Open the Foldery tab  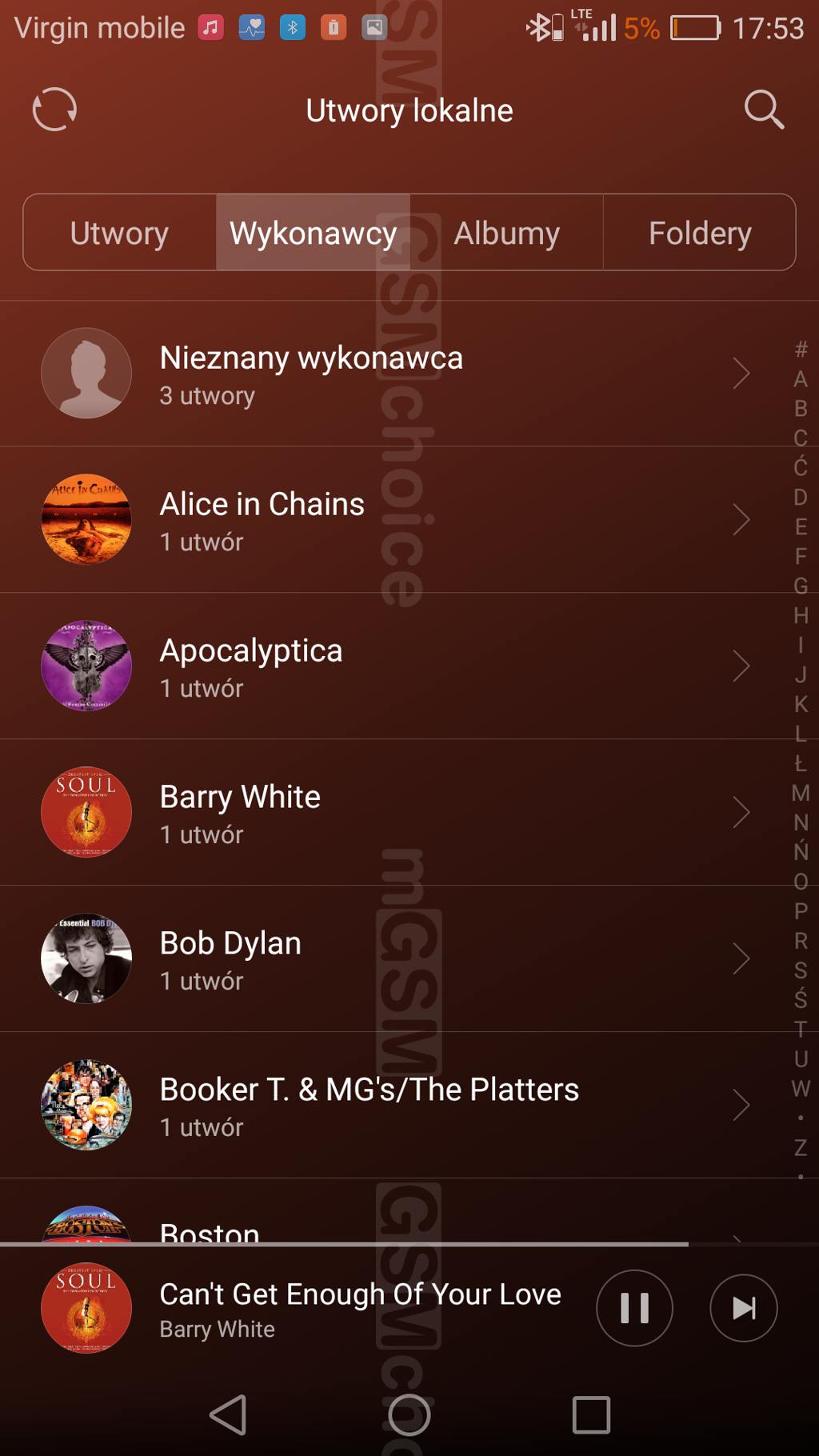(x=700, y=233)
